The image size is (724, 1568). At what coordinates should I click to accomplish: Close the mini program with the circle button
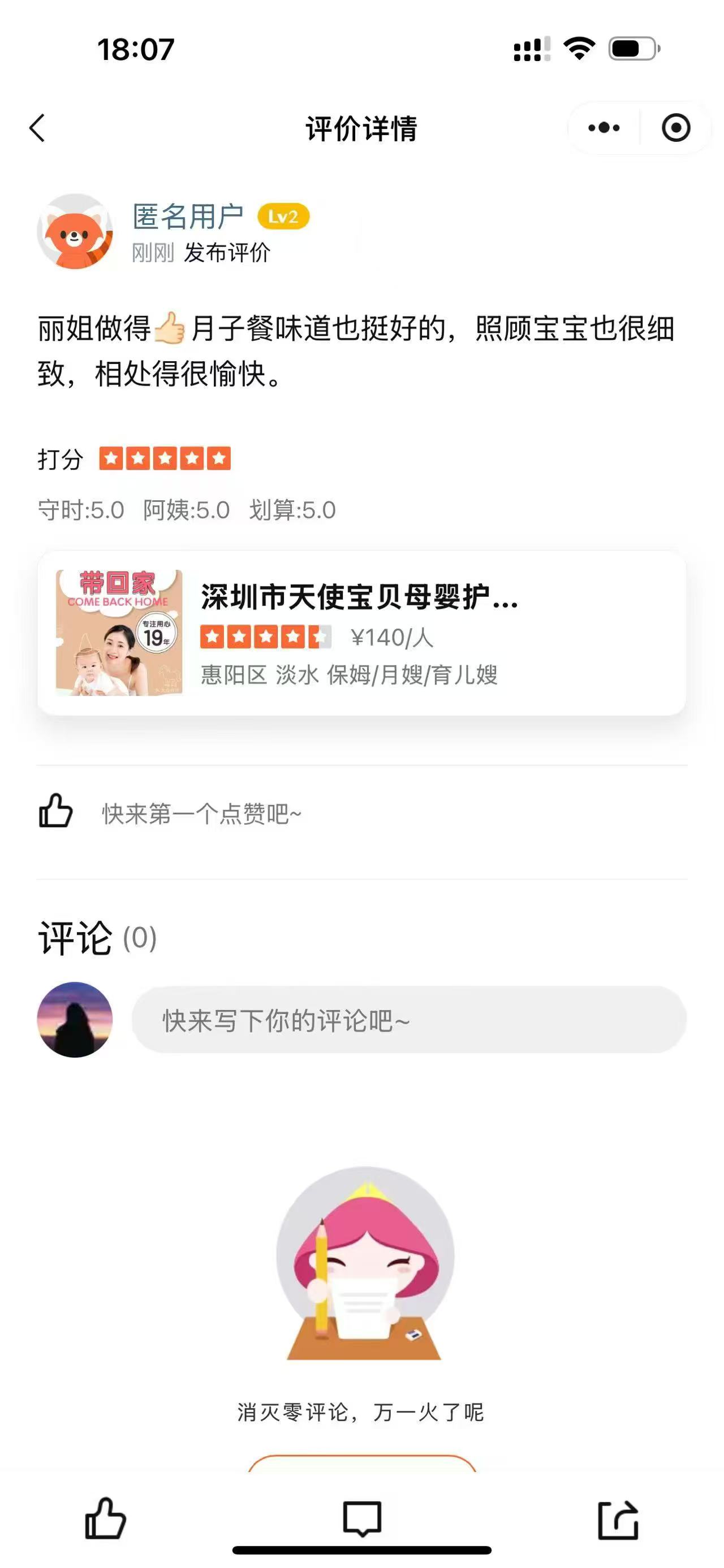click(x=676, y=128)
